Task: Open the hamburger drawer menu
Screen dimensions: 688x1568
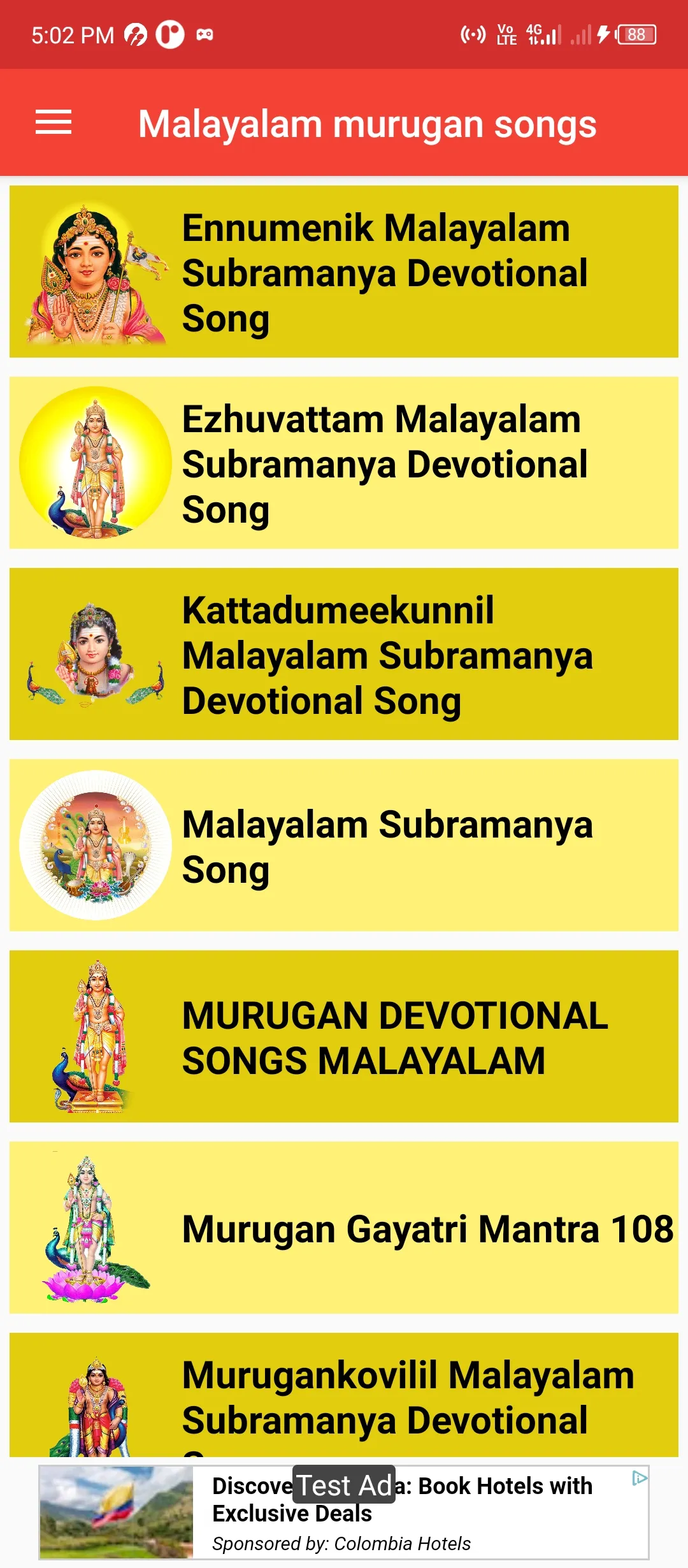Action: [54, 122]
